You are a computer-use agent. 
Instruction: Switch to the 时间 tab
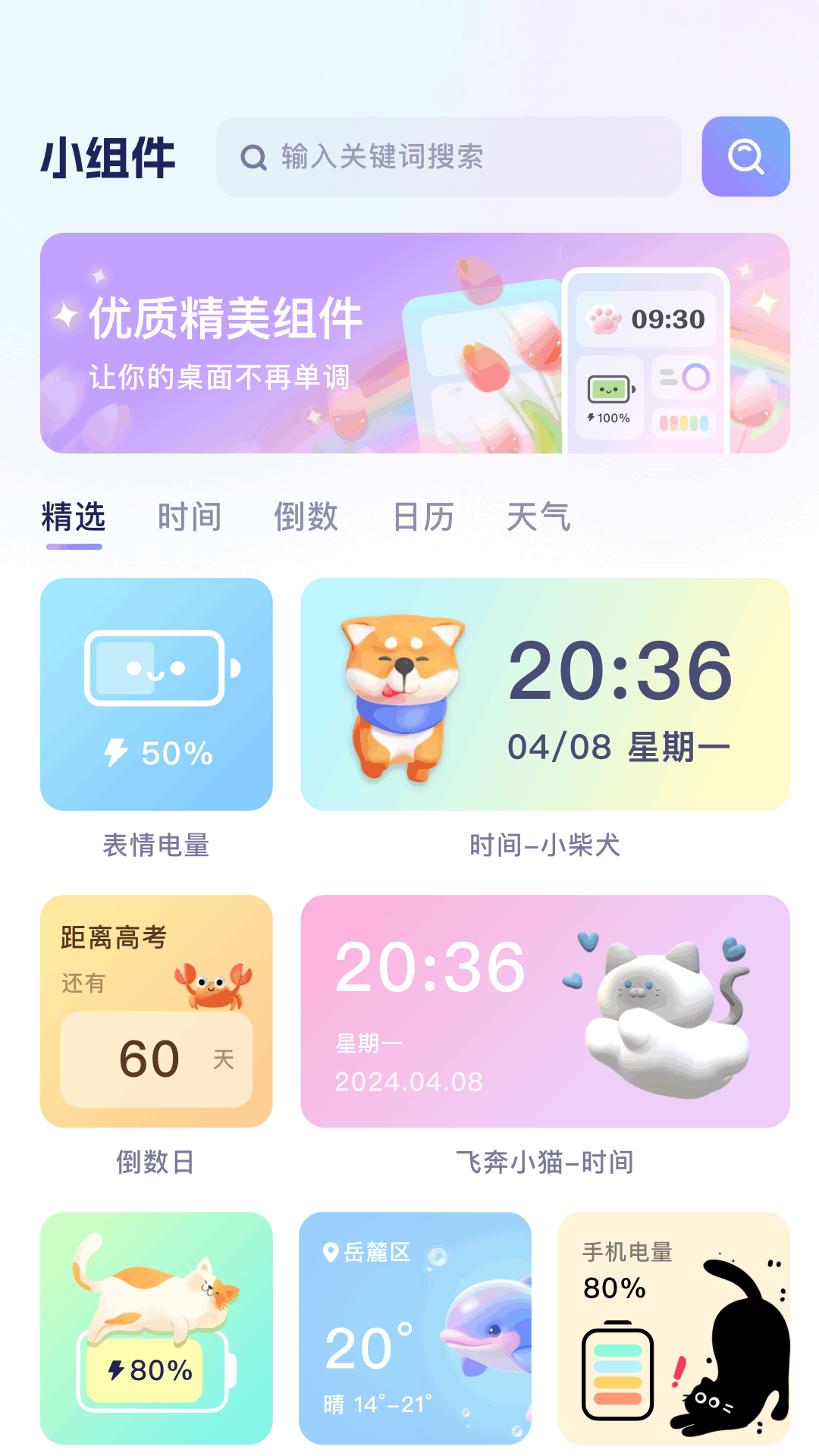pos(189,516)
